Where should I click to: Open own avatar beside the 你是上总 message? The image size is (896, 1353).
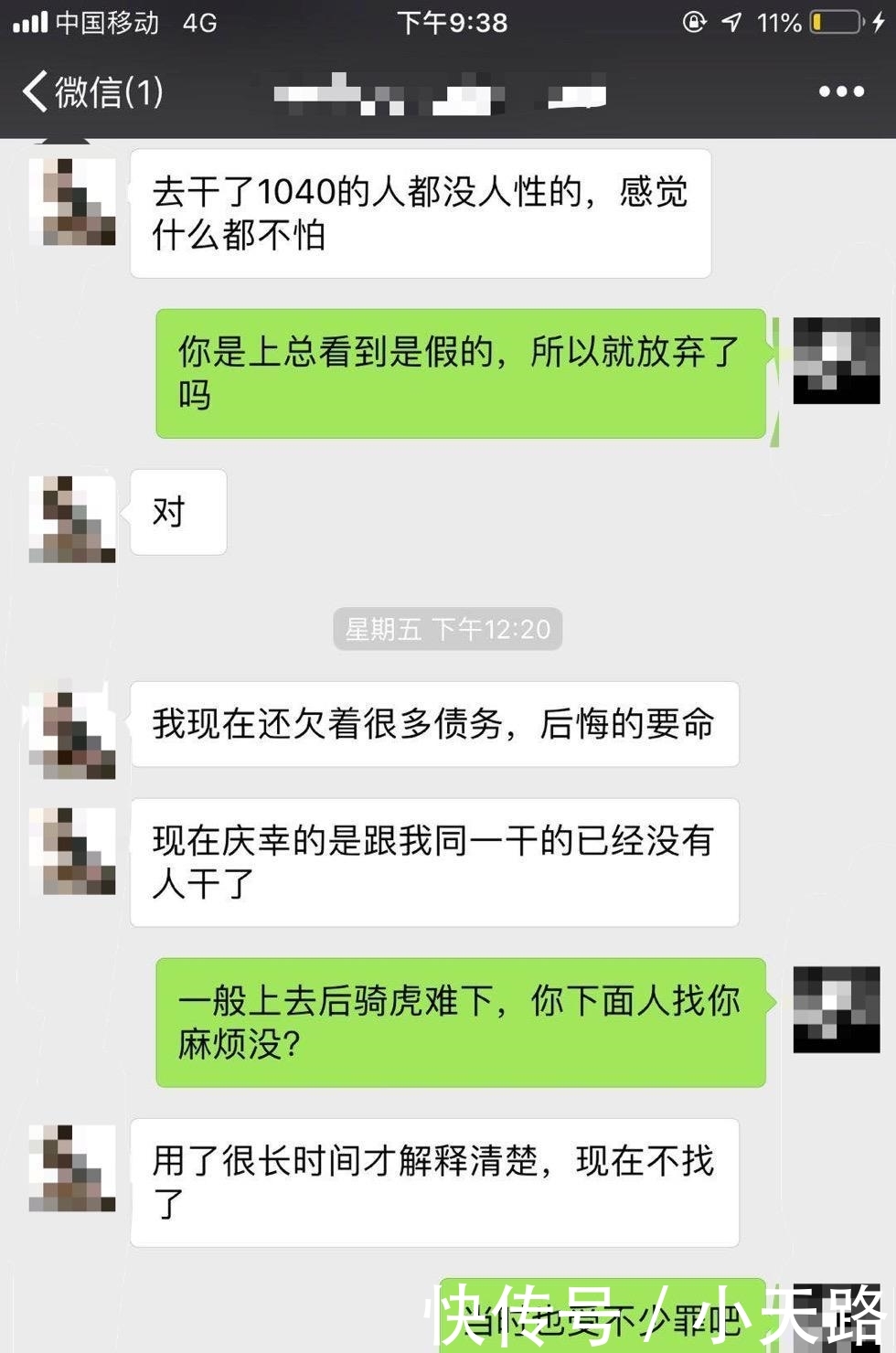[836, 360]
